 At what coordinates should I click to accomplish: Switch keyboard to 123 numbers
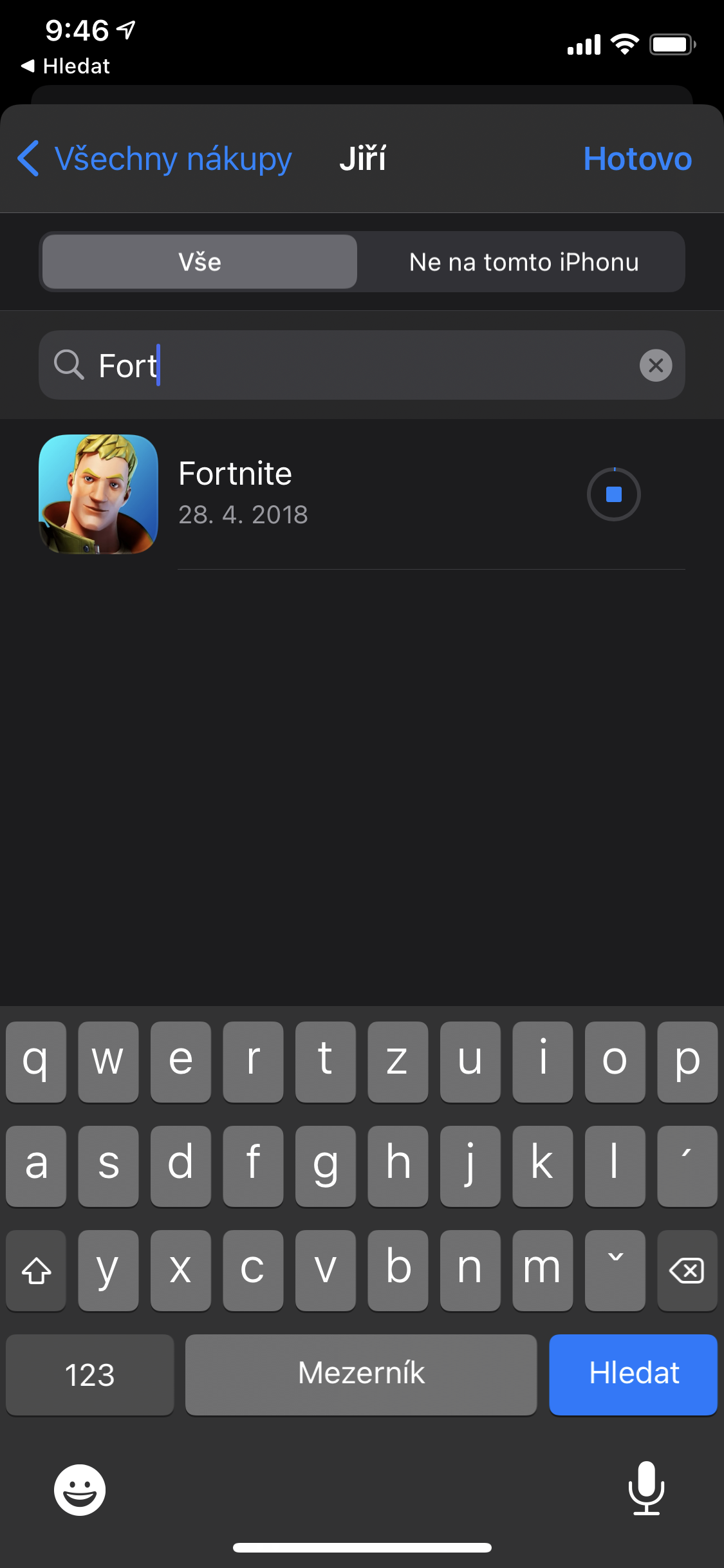(89, 1374)
